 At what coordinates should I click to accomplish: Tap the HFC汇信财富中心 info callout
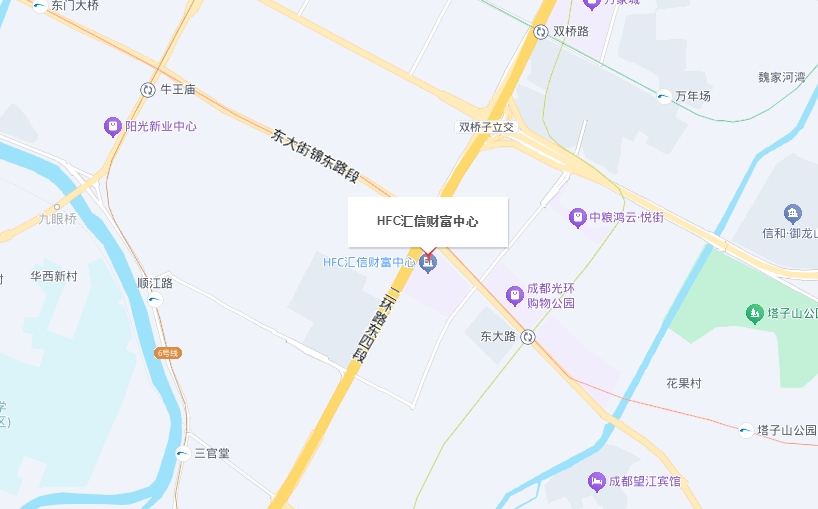pyautogui.click(x=427, y=221)
